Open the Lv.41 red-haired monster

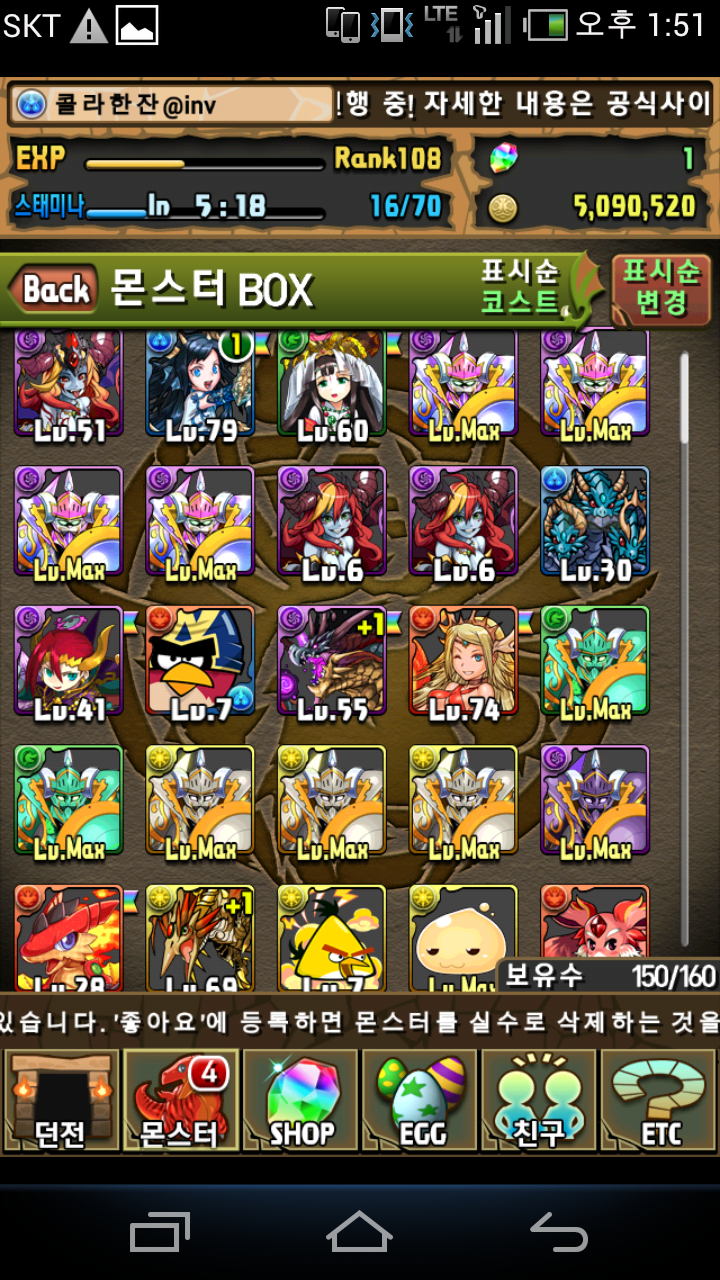(x=69, y=662)
